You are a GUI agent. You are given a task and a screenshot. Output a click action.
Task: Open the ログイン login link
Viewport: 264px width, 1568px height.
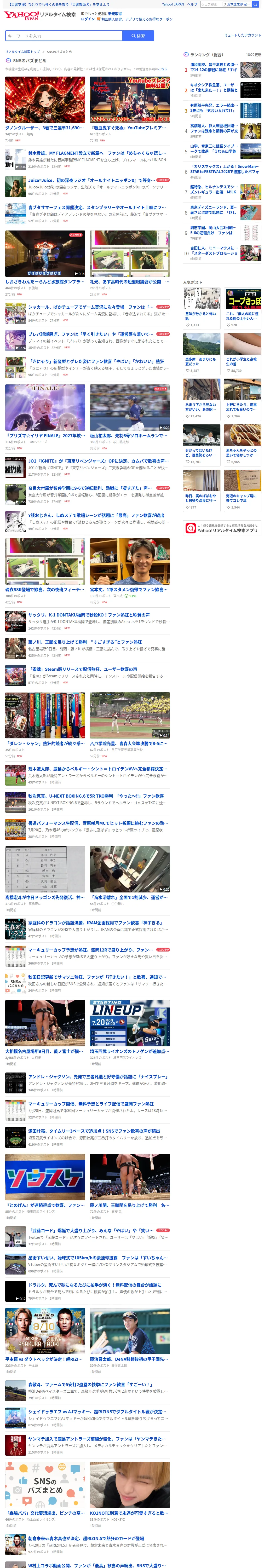coord(88,19)
